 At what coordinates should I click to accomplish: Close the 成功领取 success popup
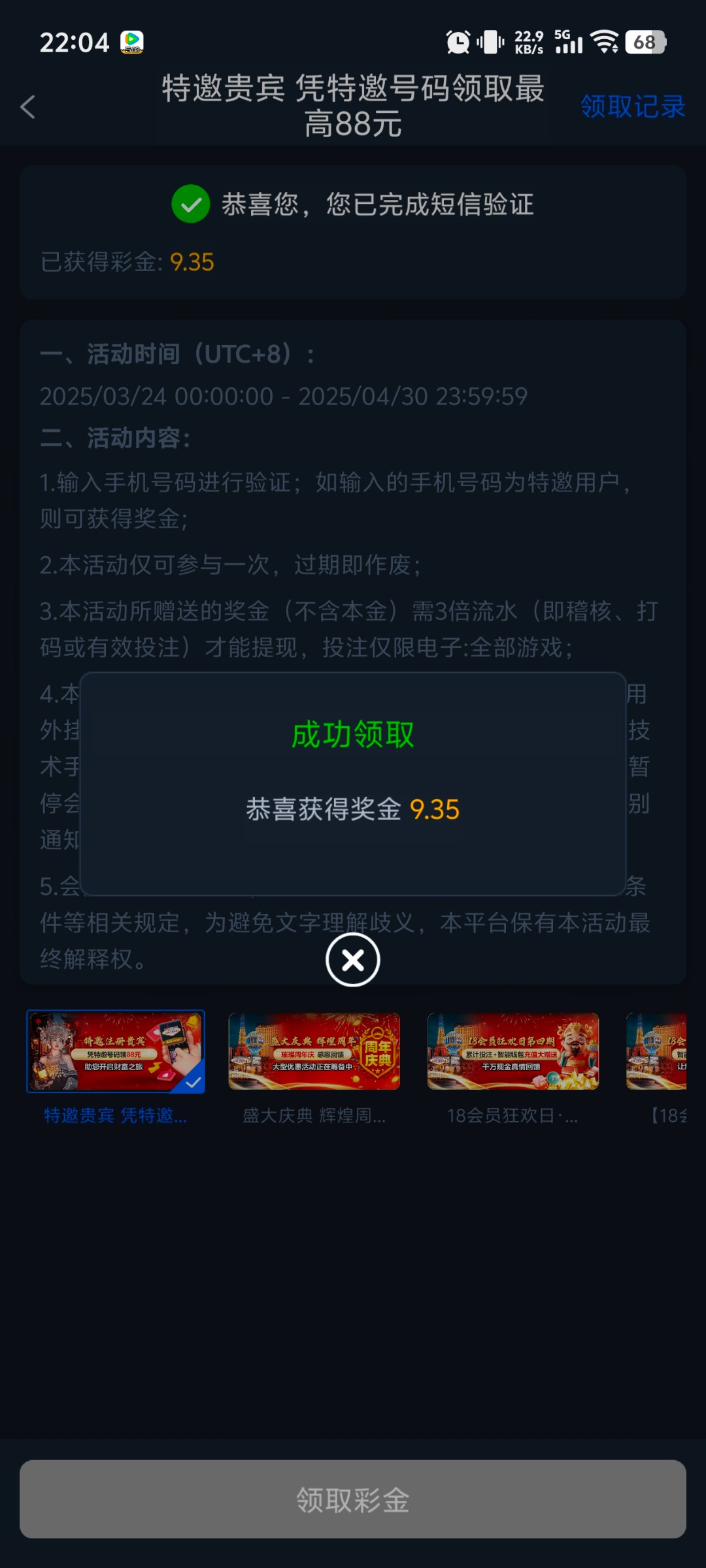(353, 960)
